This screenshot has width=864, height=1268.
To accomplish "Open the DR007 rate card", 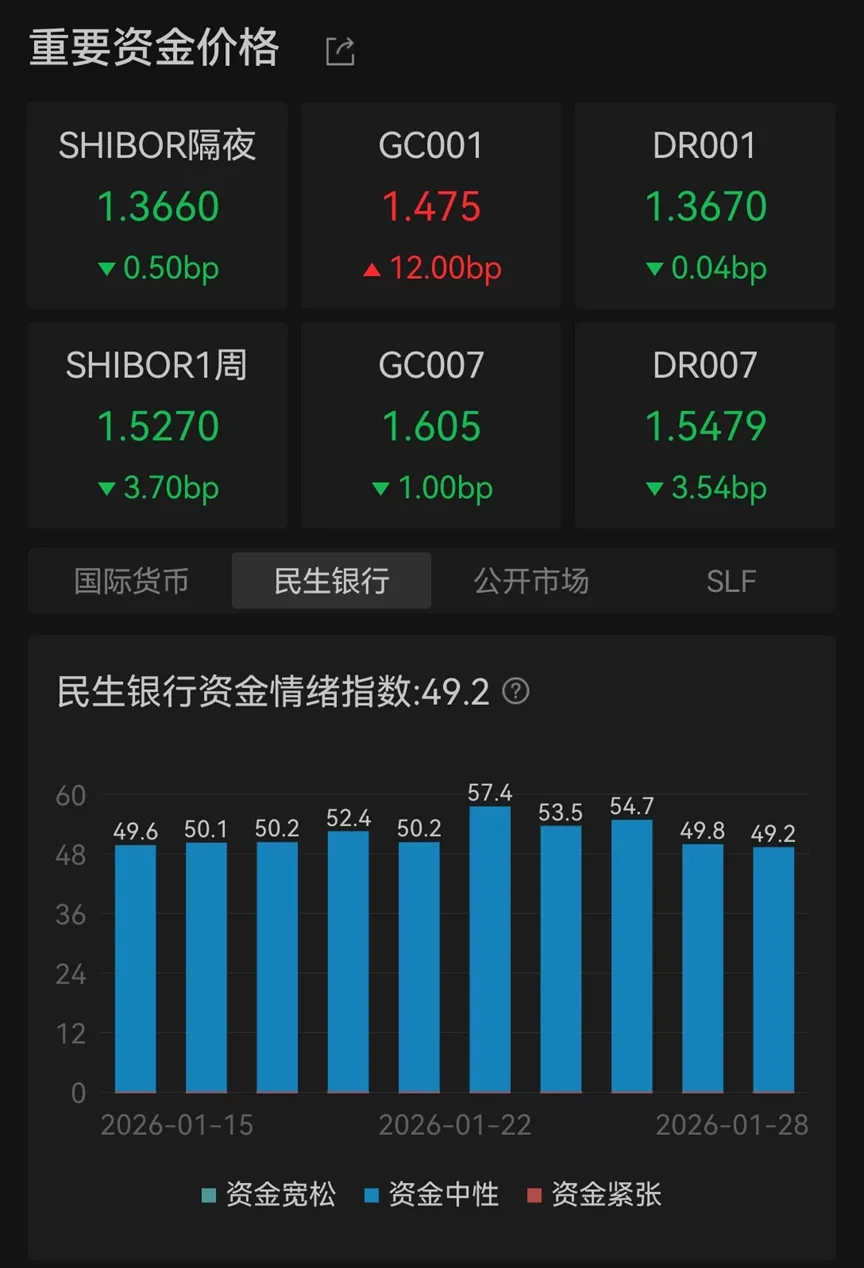I will [705, 426].
